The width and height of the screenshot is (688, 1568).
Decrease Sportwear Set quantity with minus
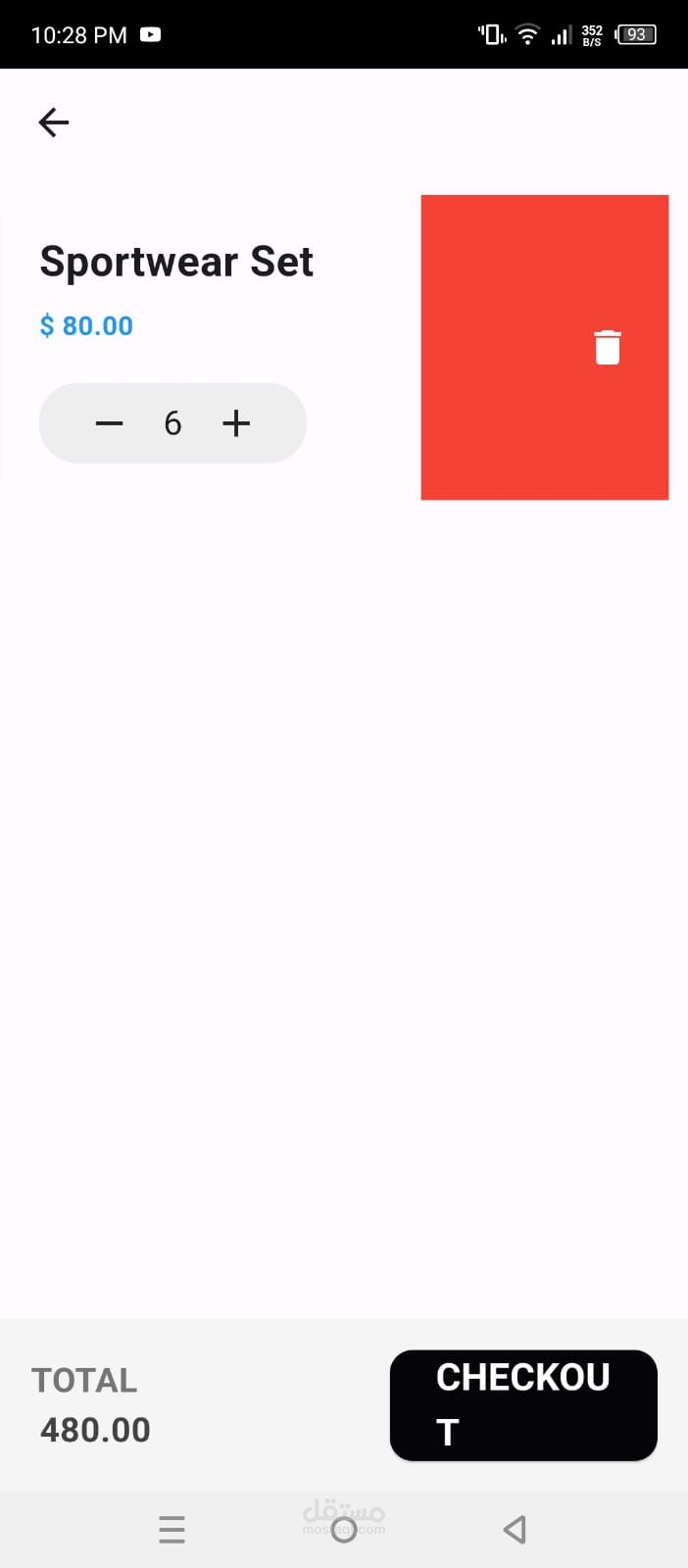point(110,423)
